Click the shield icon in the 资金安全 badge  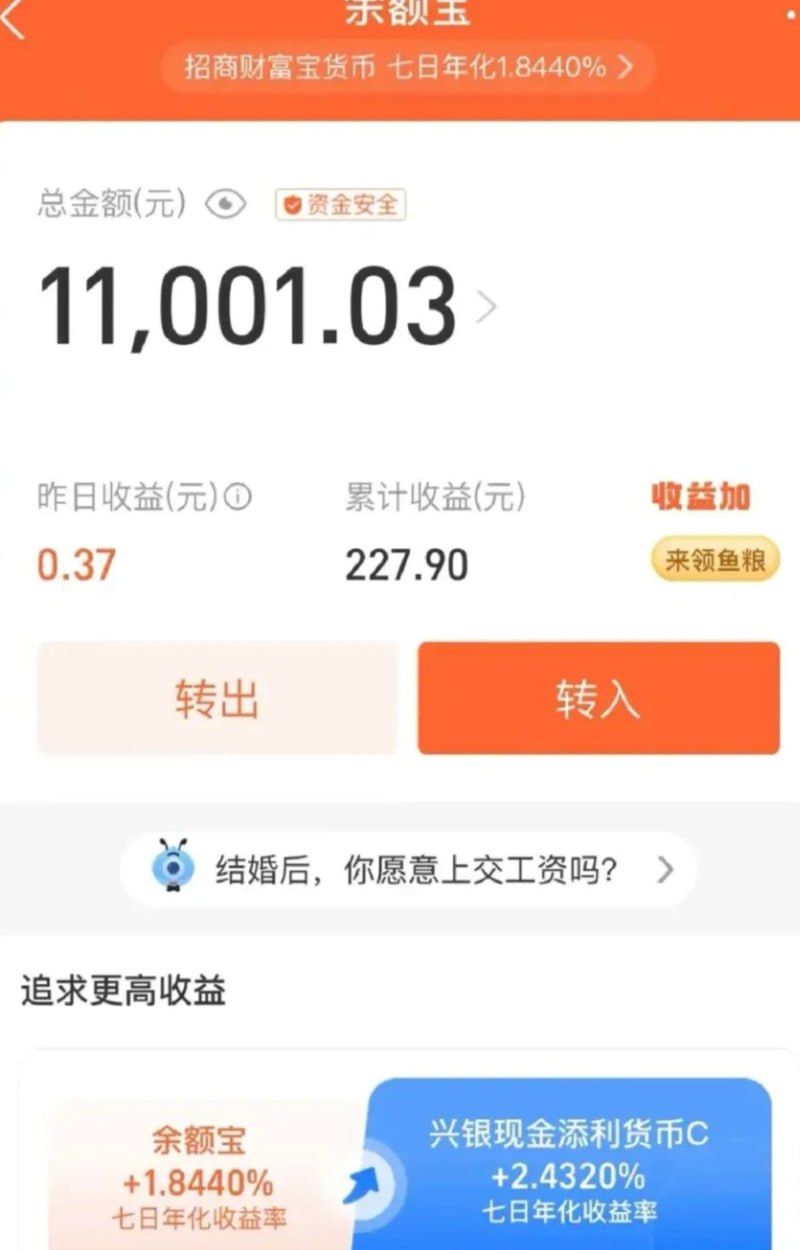click(x=292, y=205)
